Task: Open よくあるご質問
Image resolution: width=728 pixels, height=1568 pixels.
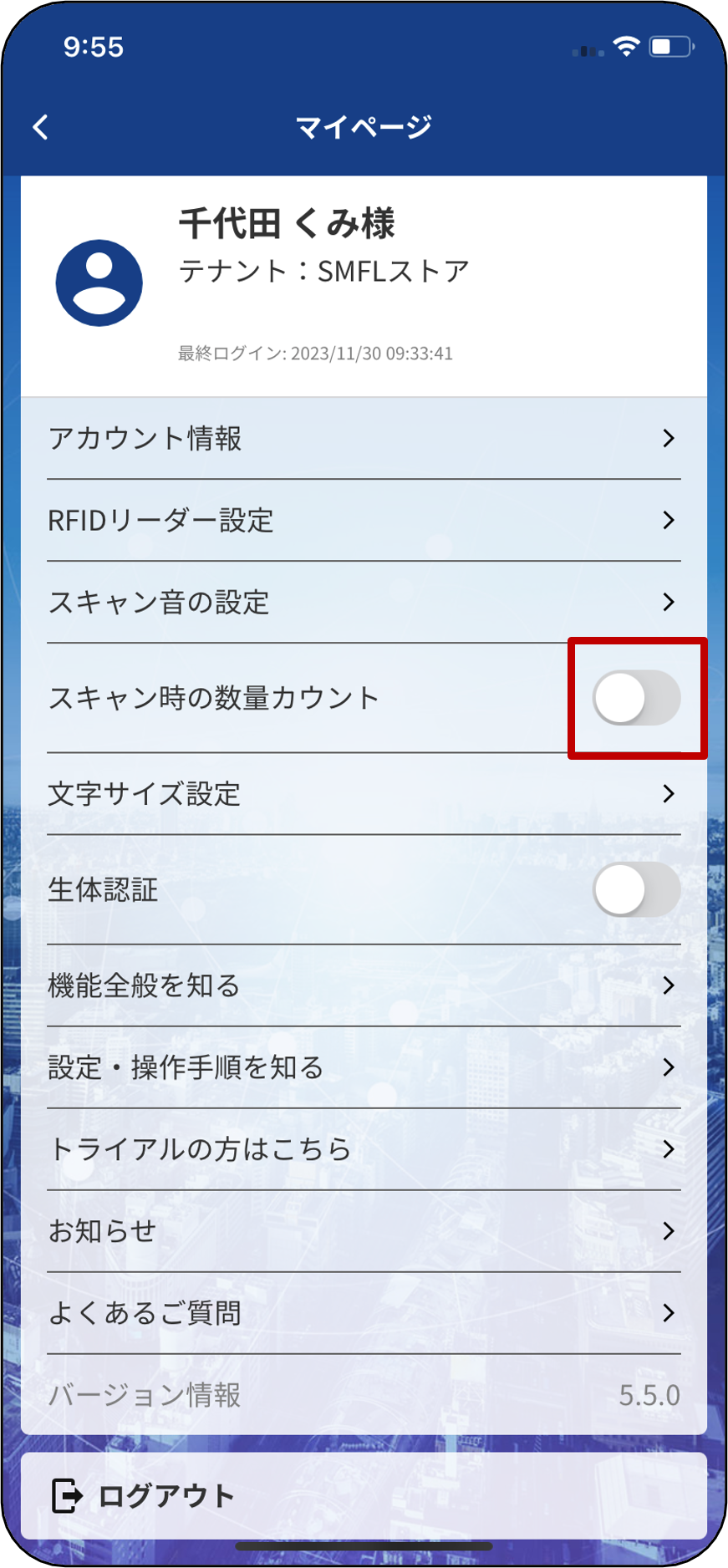Action: (x=364, y=1313)
